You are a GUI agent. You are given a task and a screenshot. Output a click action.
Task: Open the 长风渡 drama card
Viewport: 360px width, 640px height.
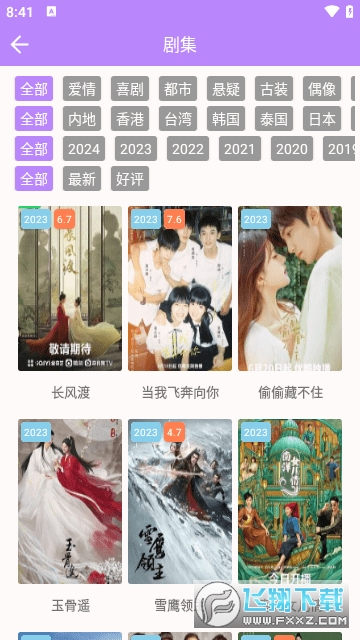70,304
